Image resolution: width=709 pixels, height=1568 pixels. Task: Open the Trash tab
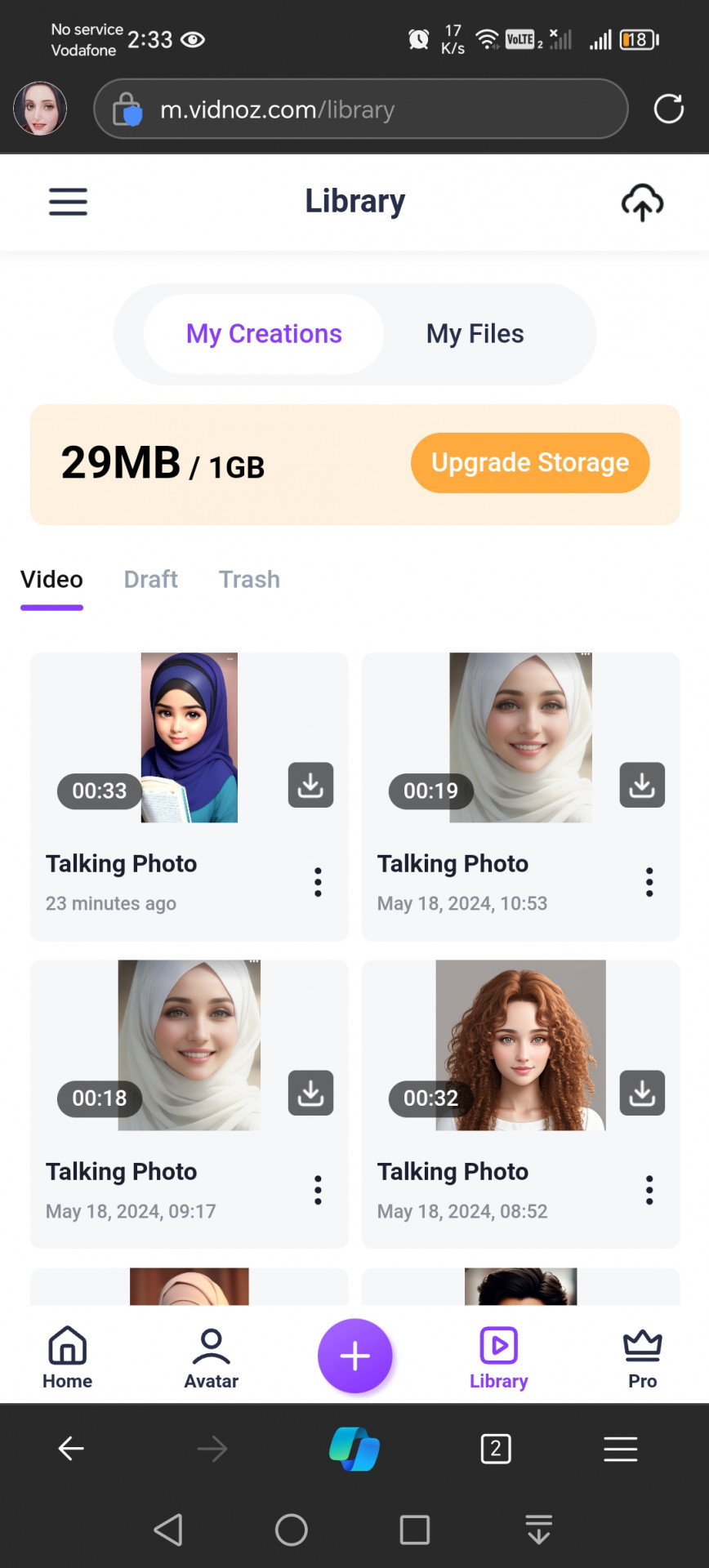coord(249,580)
